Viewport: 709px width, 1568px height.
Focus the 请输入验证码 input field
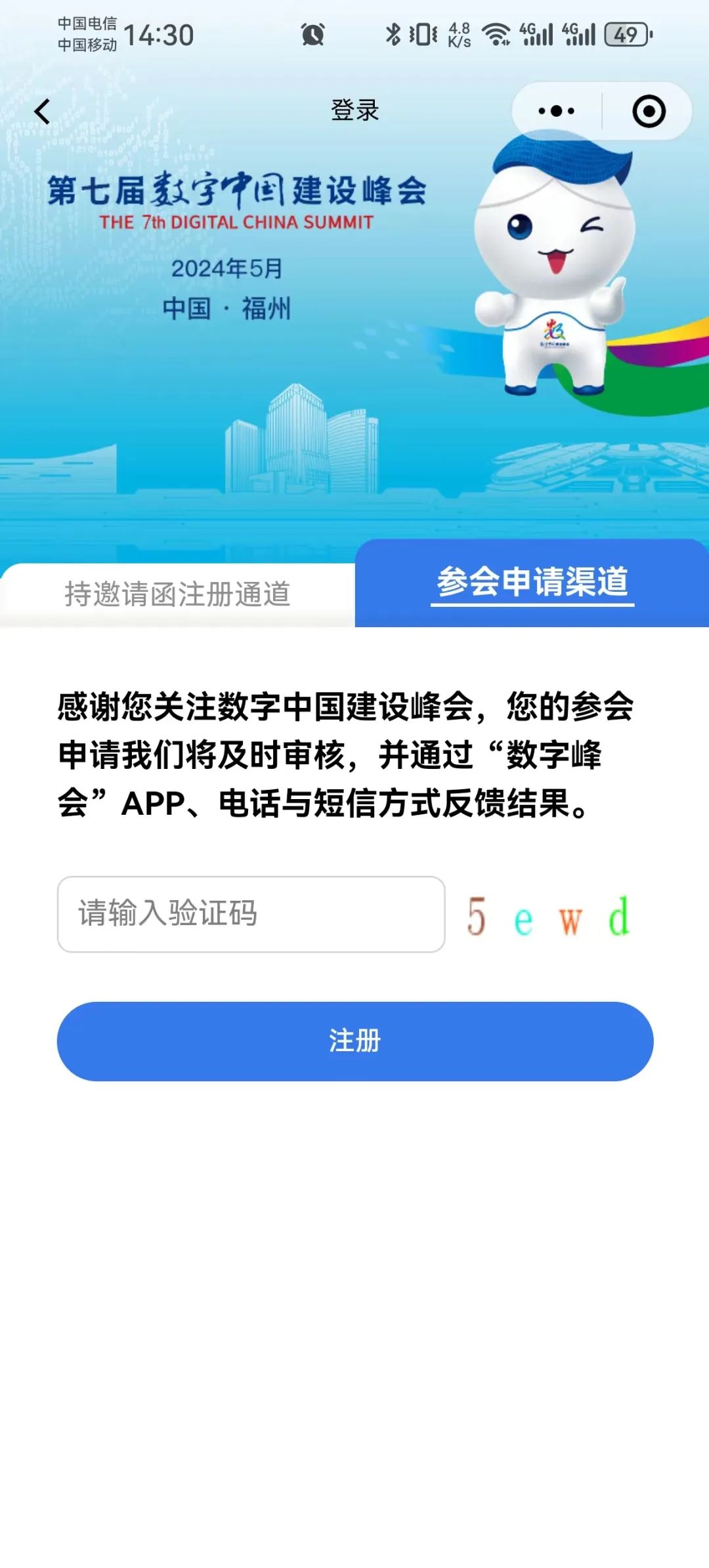pos(251,914)
